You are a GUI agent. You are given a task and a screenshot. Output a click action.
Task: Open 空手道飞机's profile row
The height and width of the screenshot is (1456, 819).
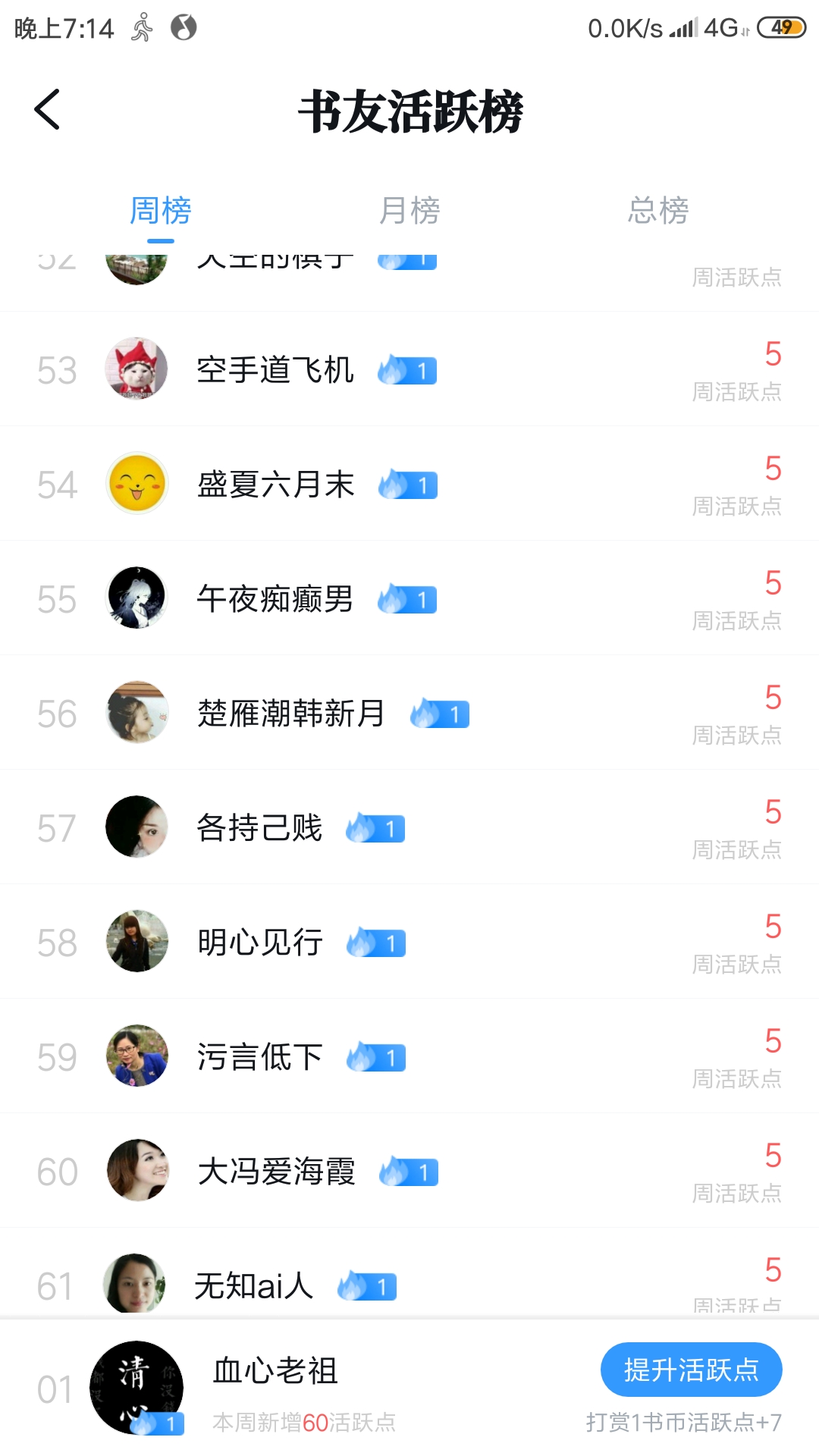[x=409, y=369]
